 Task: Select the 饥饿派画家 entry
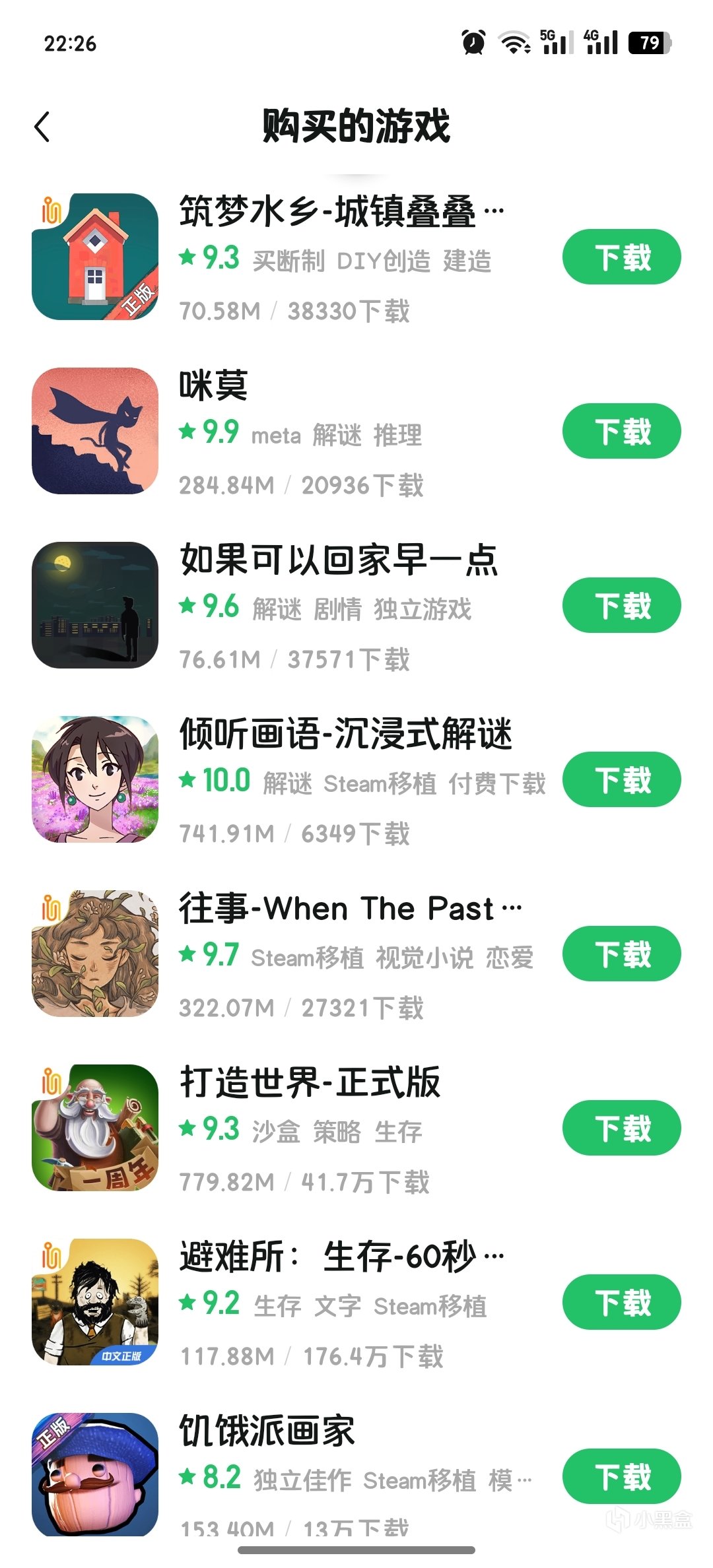[x=267, y=1431]
